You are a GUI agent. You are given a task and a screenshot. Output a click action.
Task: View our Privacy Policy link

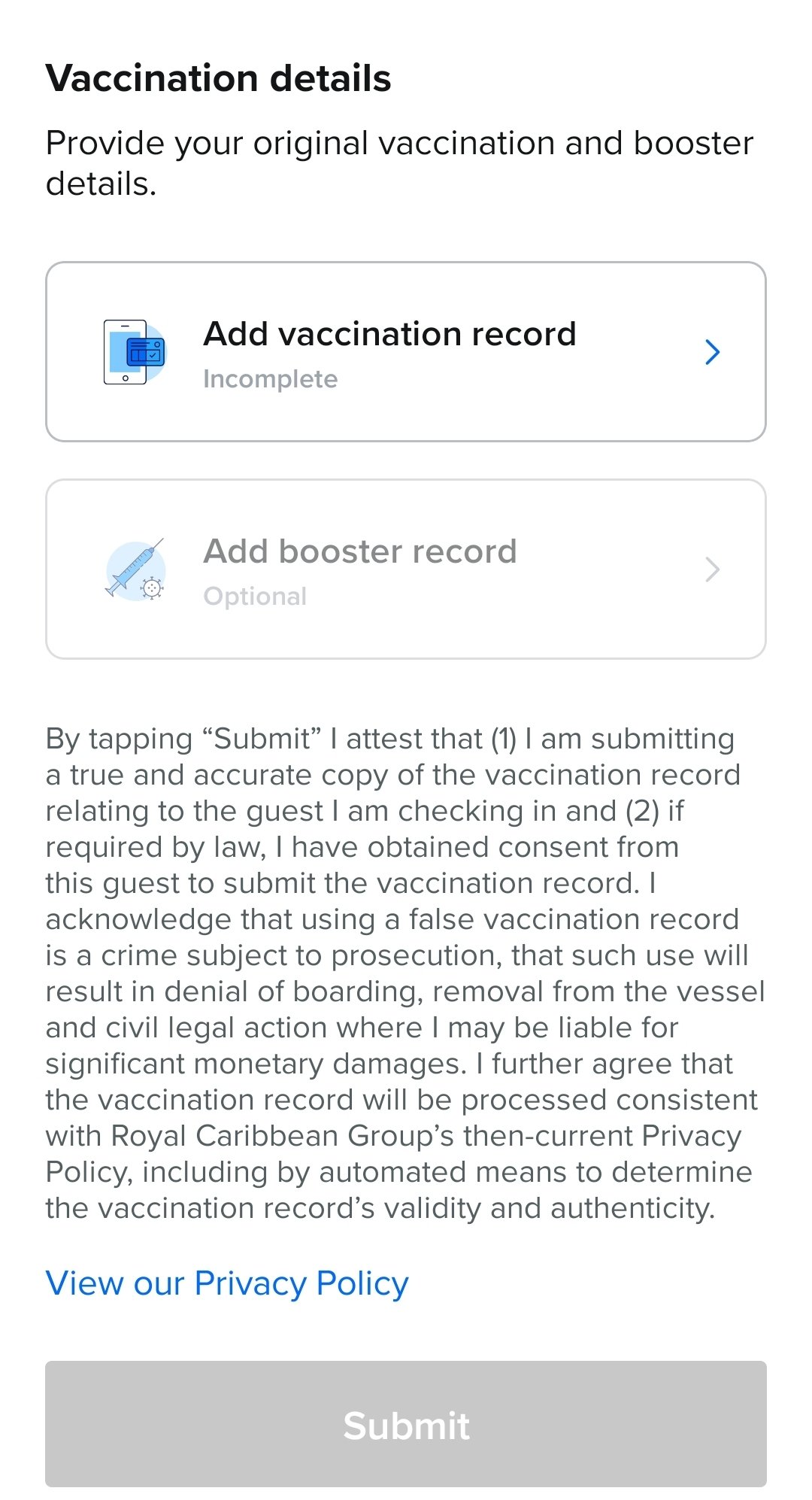227,1283
